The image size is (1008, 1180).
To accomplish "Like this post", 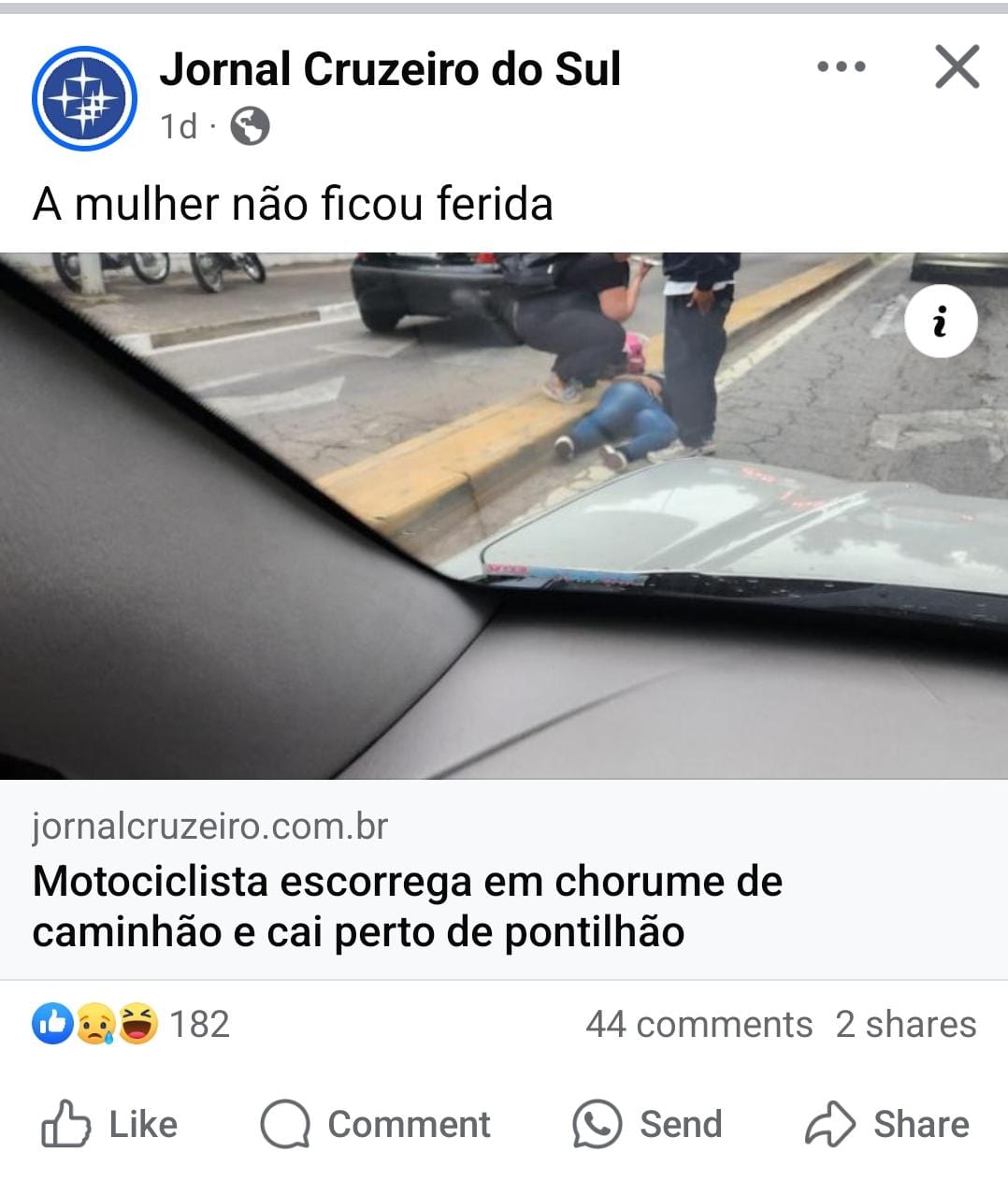I will pos(110,1124).
